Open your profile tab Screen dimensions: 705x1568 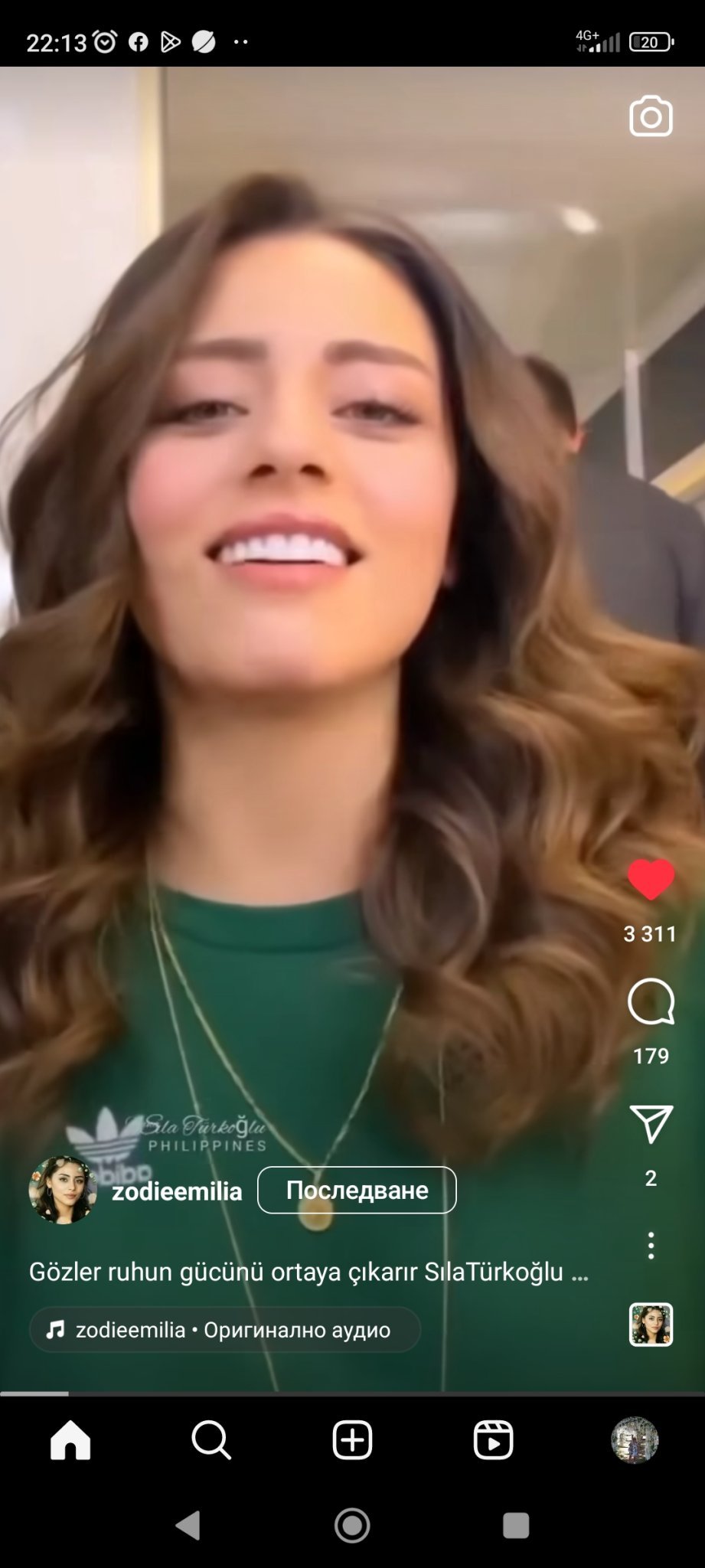click(x=635, y=1440)
